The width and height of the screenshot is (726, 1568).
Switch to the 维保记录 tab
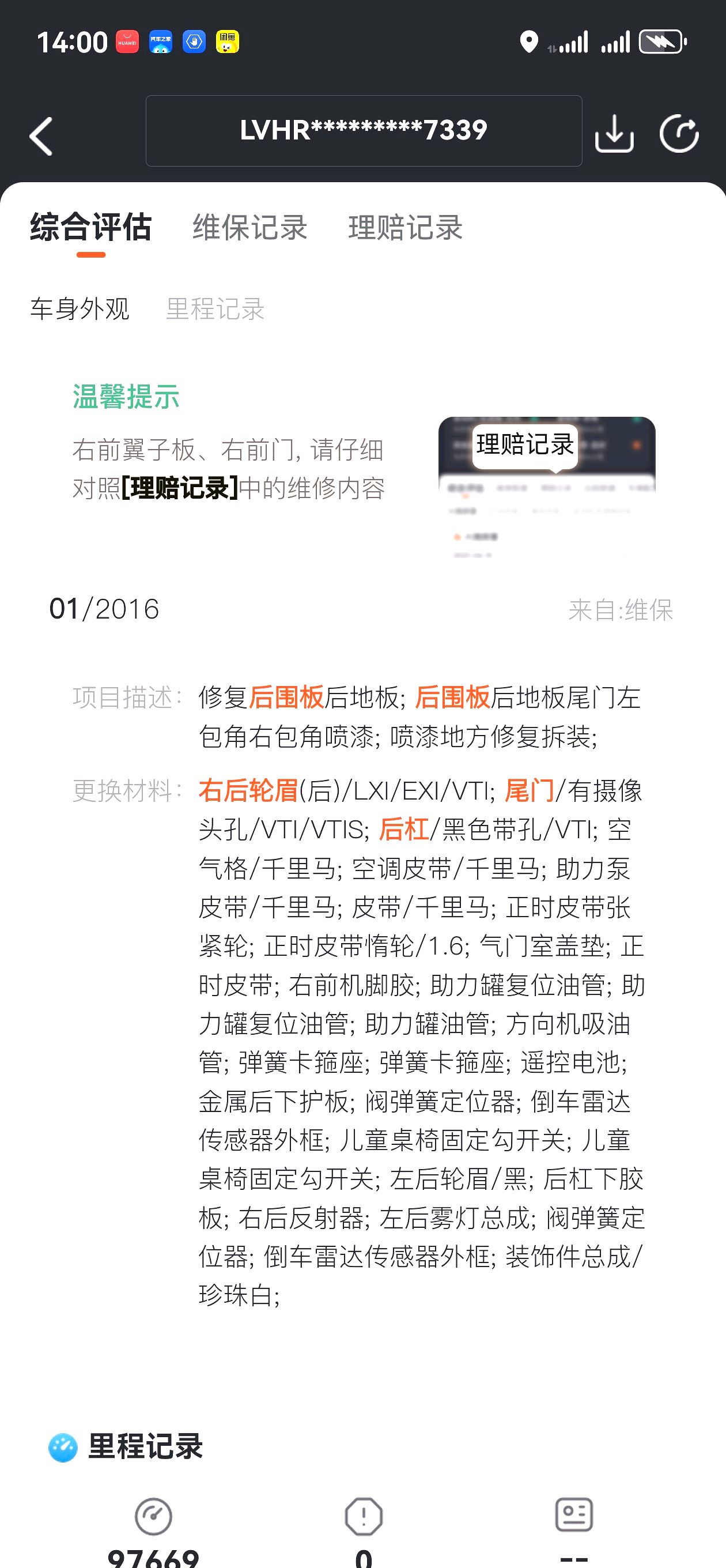click(250, 228)
